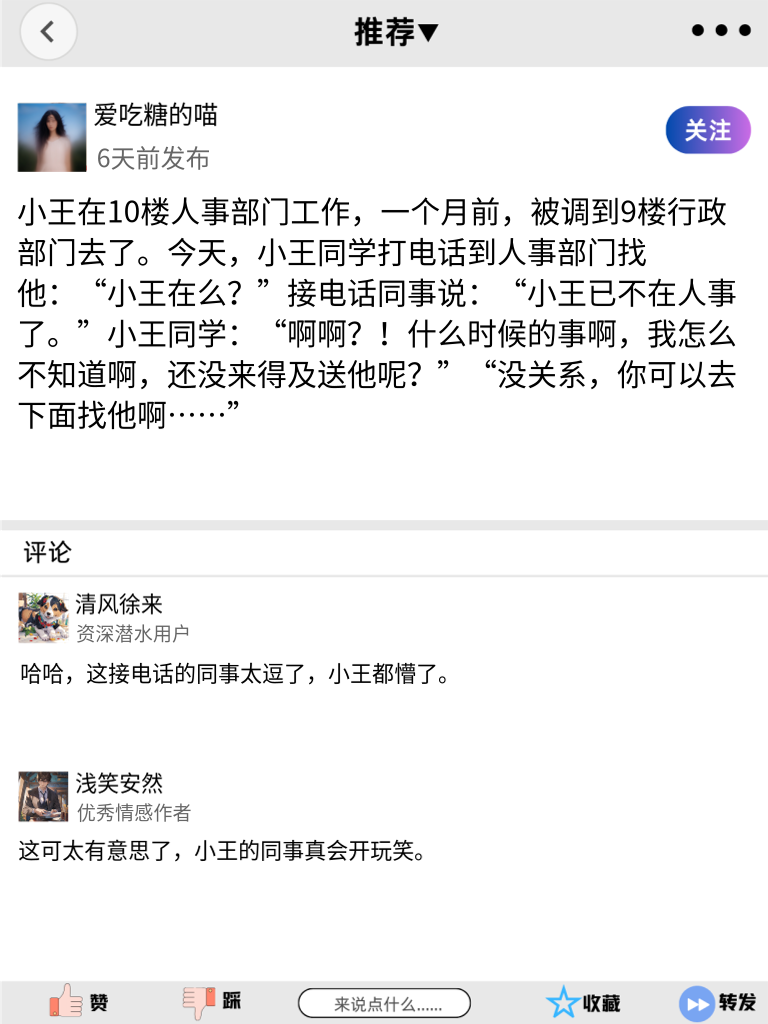Image resolution: width=768 pixels, height=1024 pixels.
Task: Toggle the like state on this post
Action: pos(66,1001)
